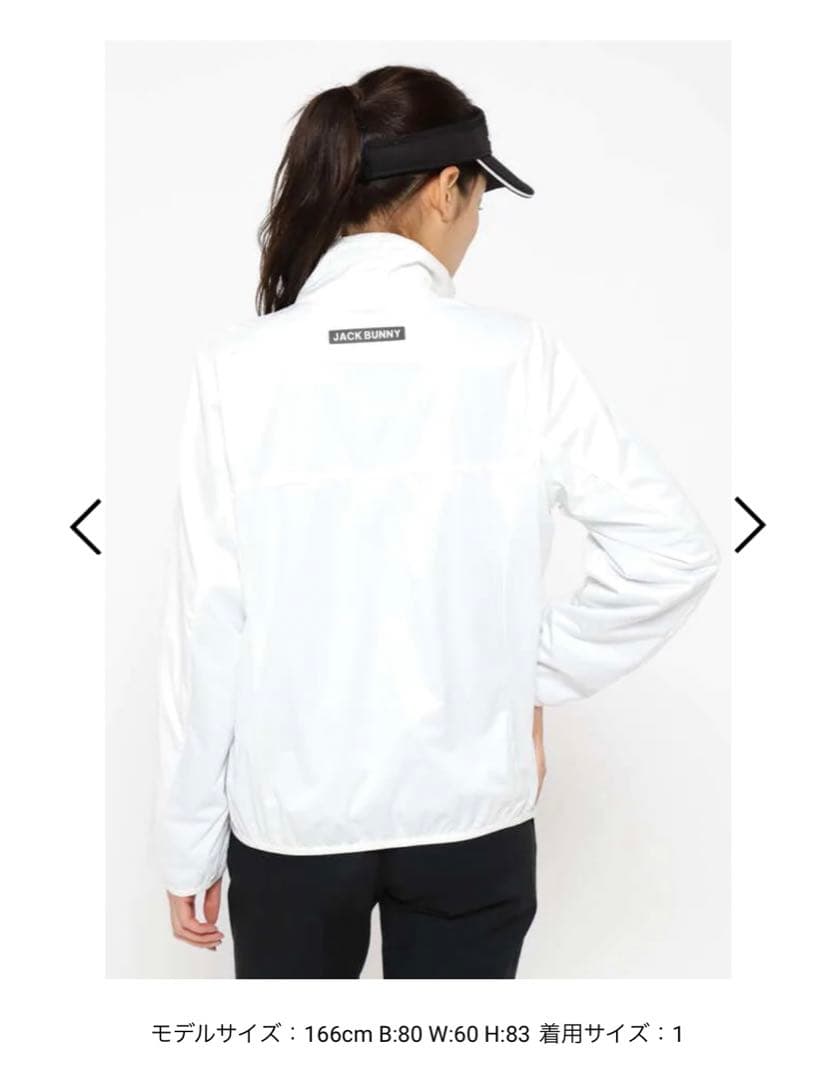This screenshot has height=1080, width=832.
Task: Show the previous product photo
Action: pos(86,525)
